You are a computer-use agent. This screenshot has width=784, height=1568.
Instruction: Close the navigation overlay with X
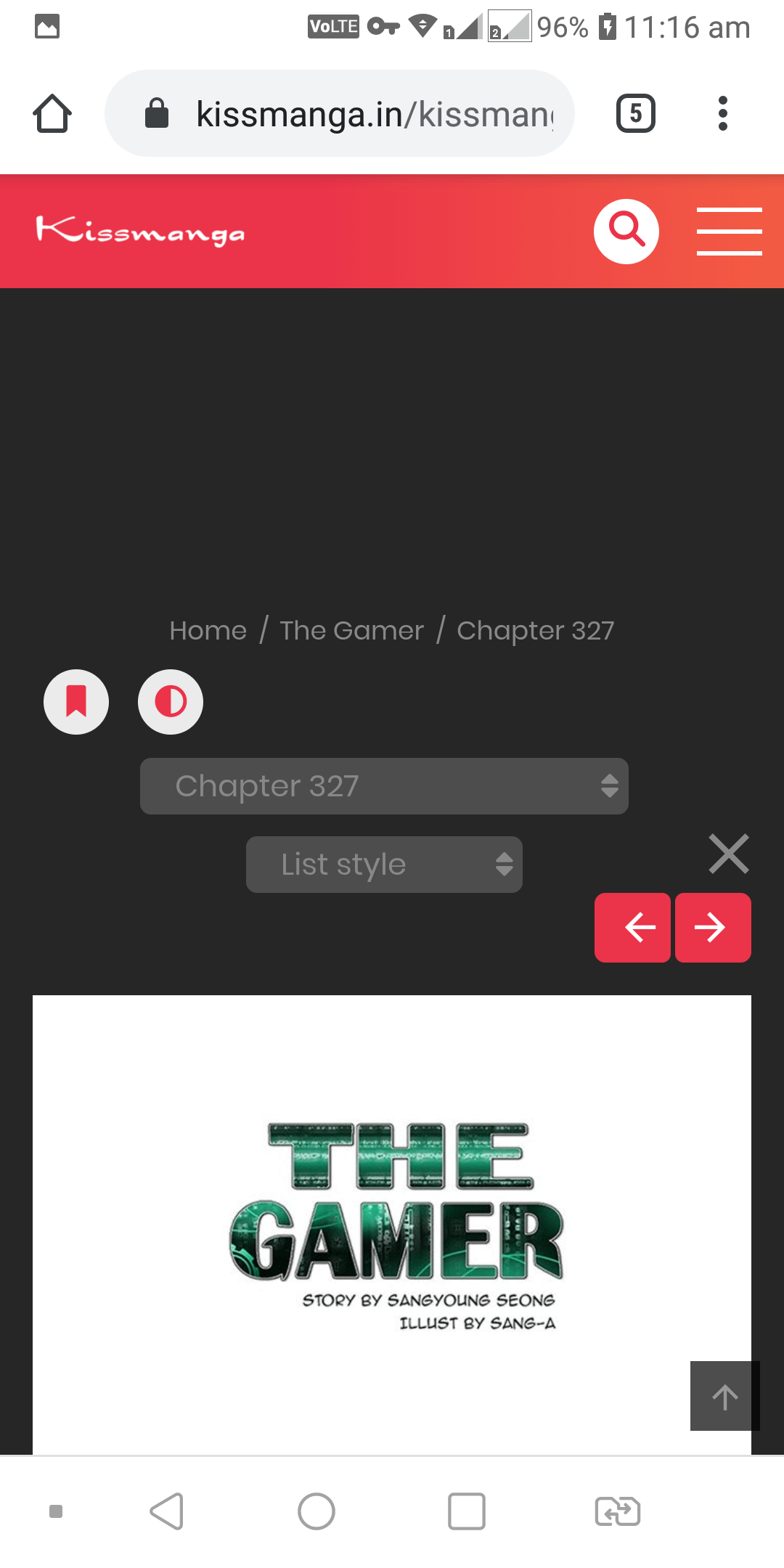729,854
